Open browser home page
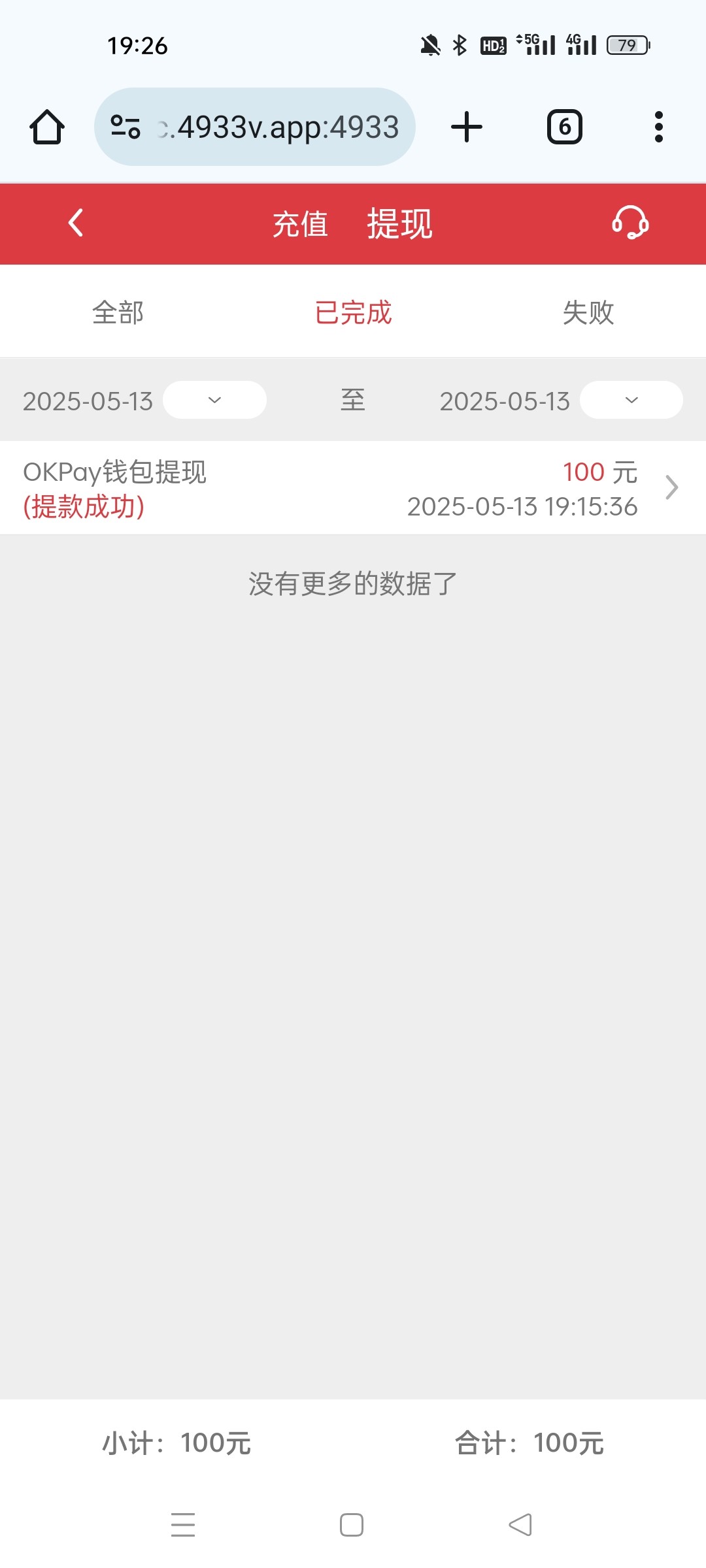706x1568 pixels. pos(47,127)
